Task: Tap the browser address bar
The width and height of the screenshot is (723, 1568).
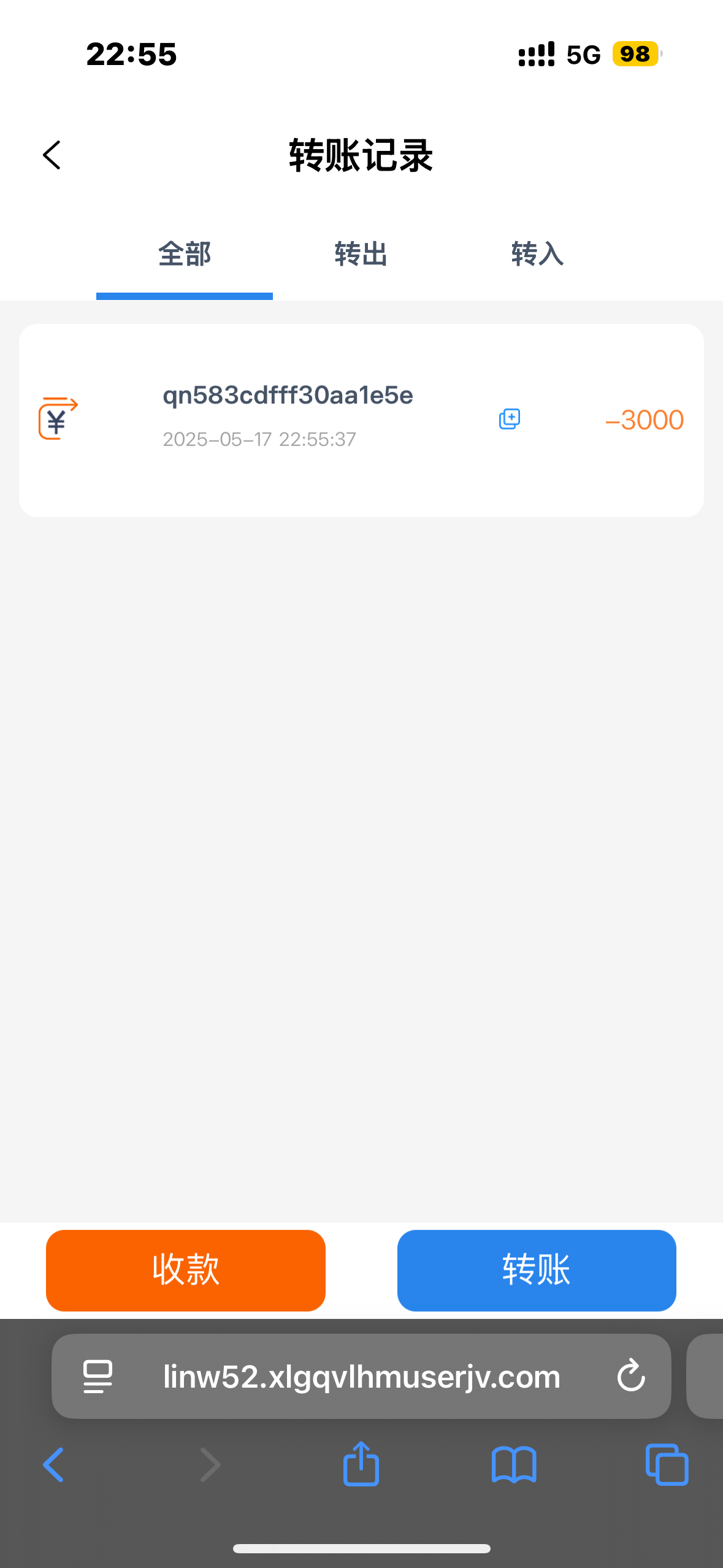Action: coord(362,1377)
